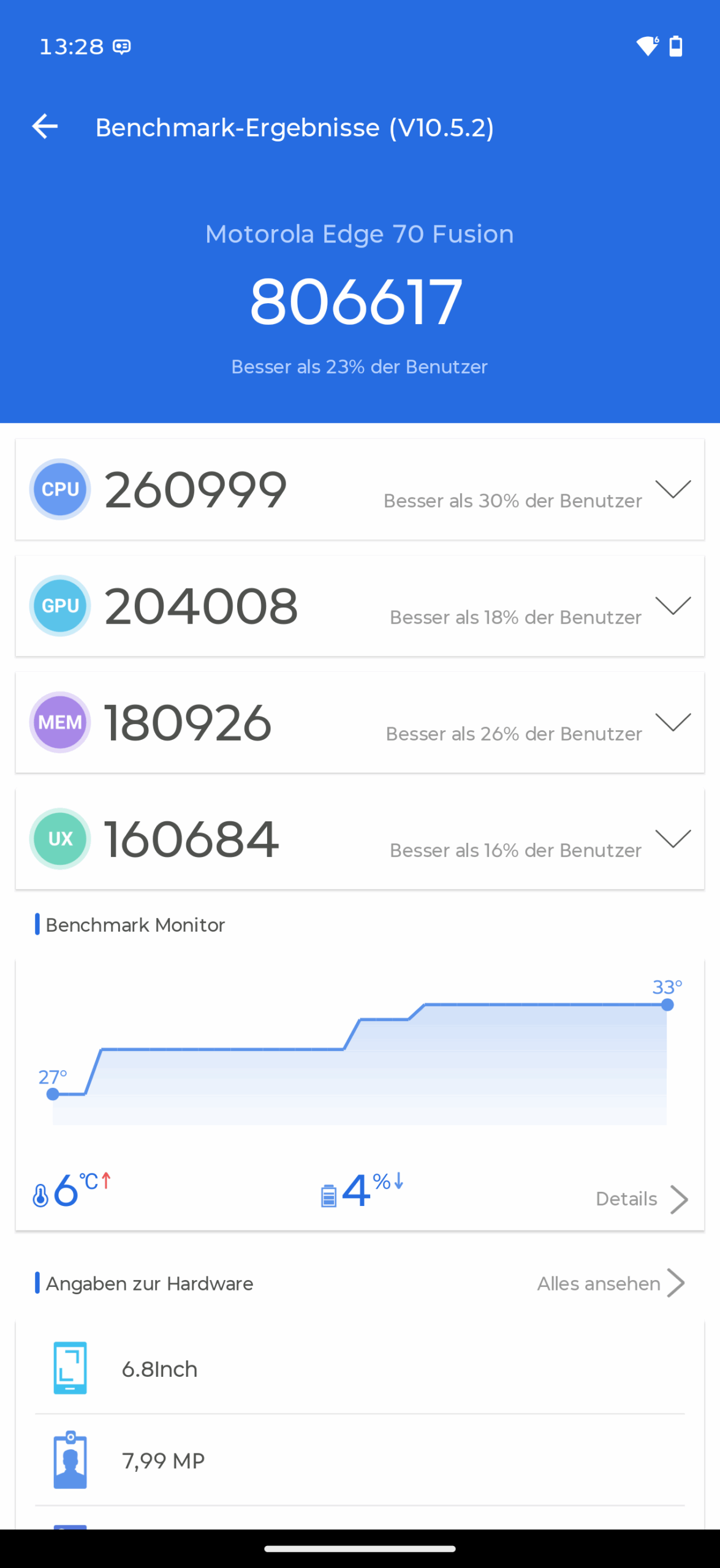Expand the GPU score 204008 details
This screenshot has height=1568, width=720.
673,606
